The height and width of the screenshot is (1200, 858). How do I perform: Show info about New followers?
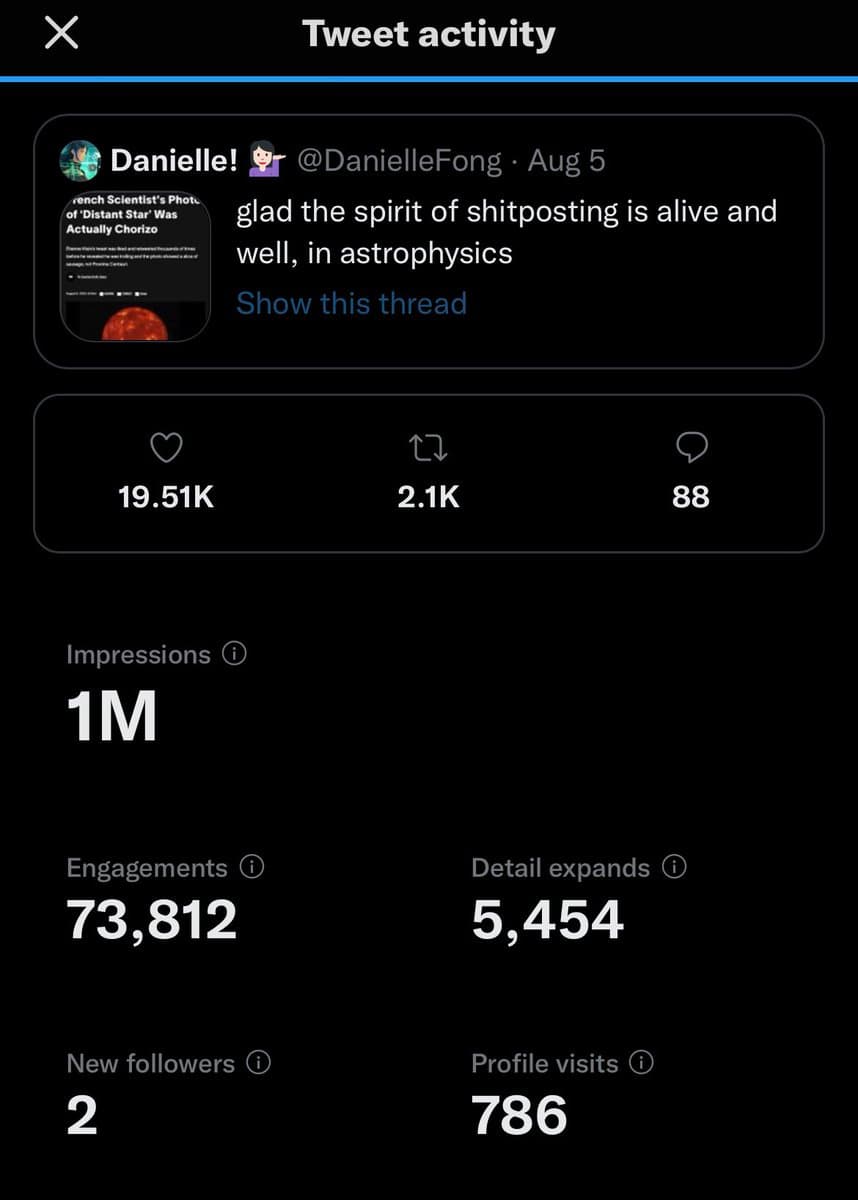258,1063
